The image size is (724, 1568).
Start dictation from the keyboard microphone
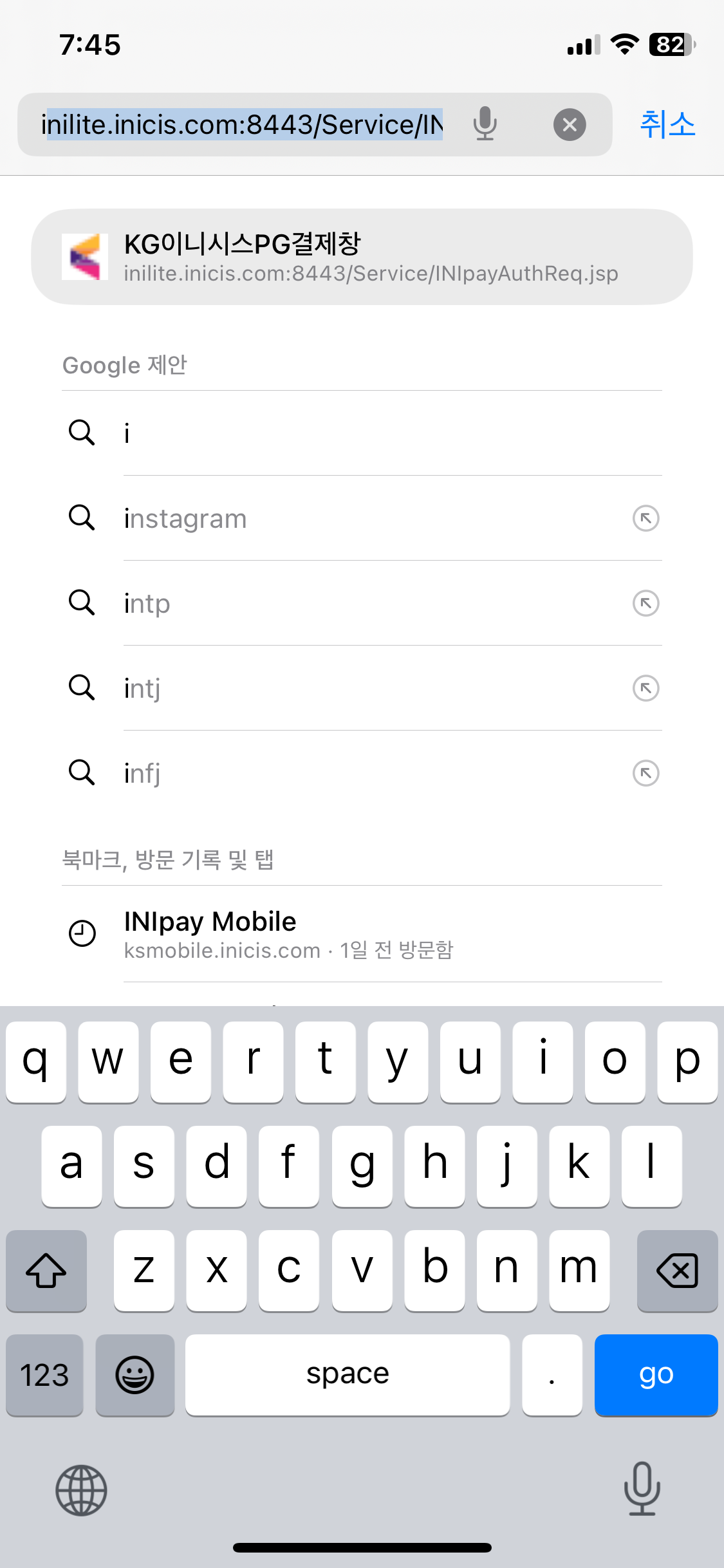point(642,1489)
